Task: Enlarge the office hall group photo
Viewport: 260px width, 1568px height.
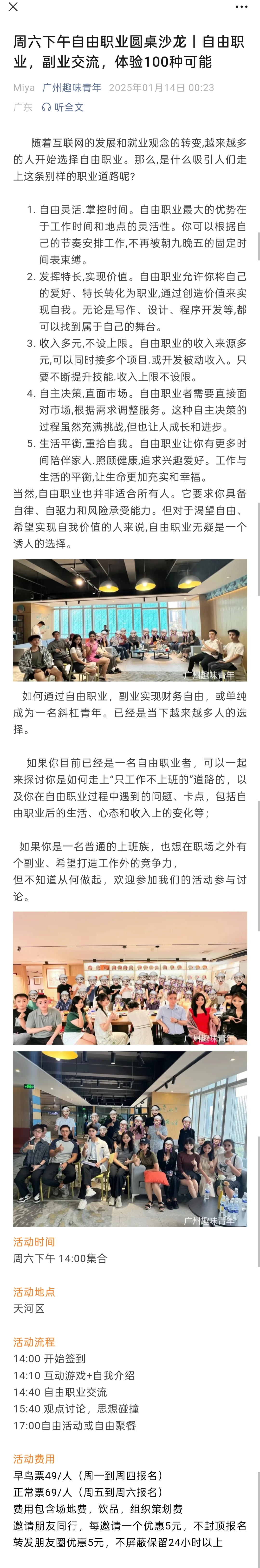Action: tap(130, 1138)
